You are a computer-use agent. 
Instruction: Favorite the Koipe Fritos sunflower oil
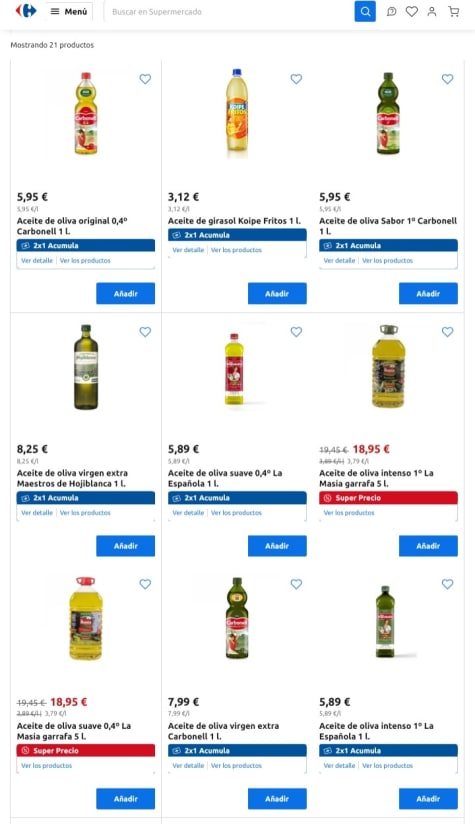click(x=296, y=79)
